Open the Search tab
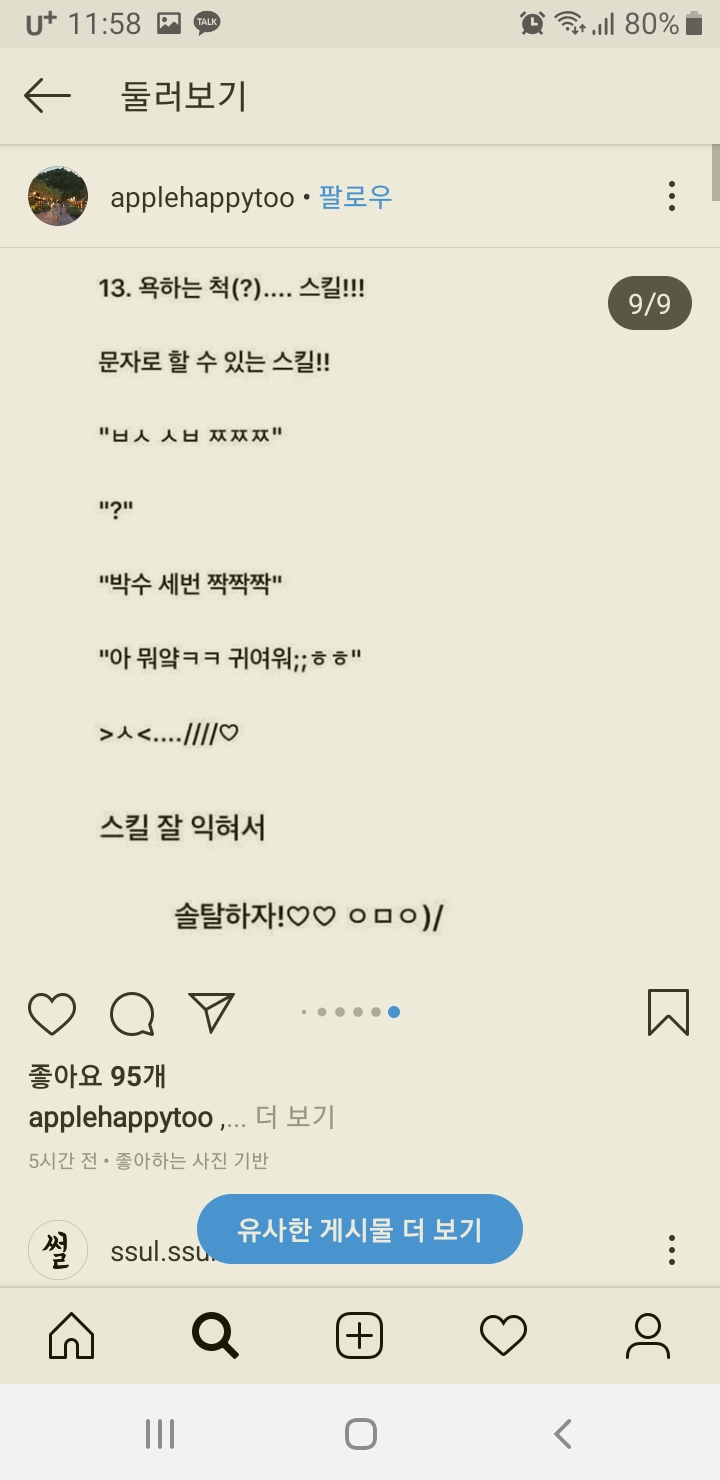 tap(215, 1336)
